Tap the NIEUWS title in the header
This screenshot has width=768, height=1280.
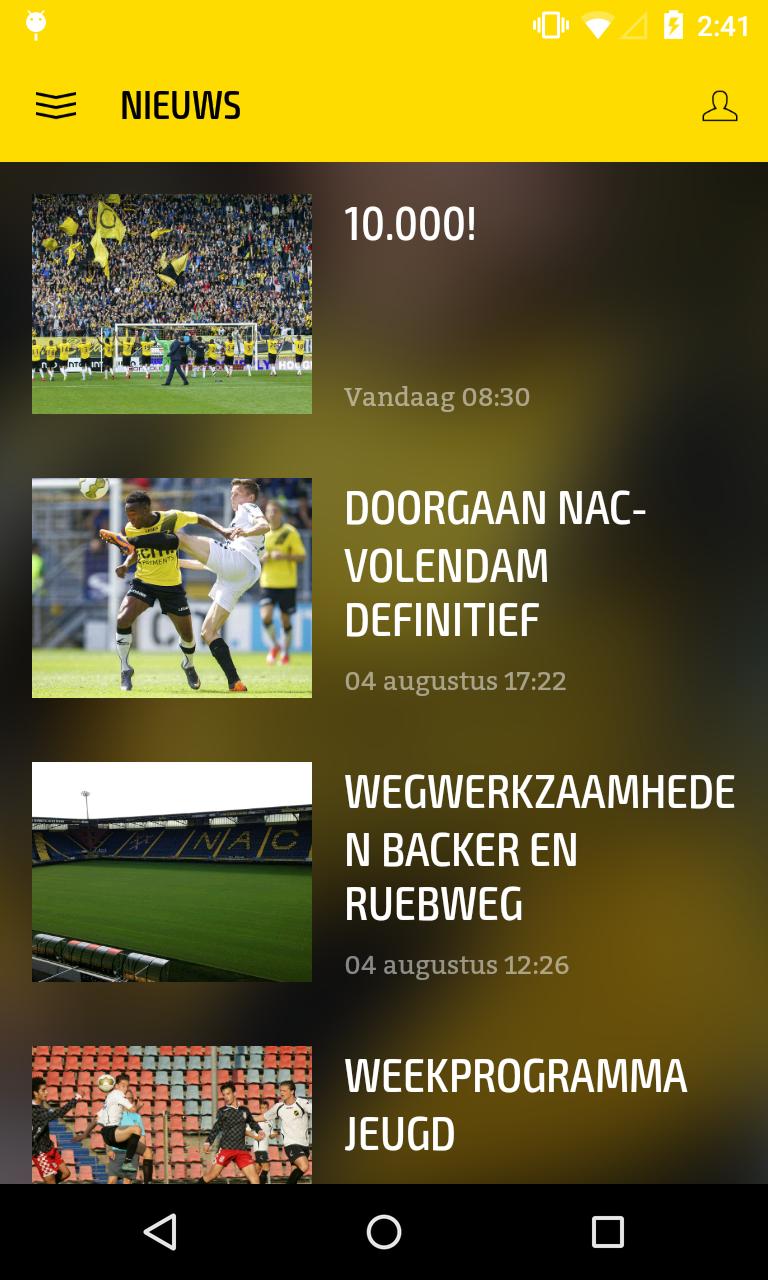pyautogui.click(x=180, y=105)
